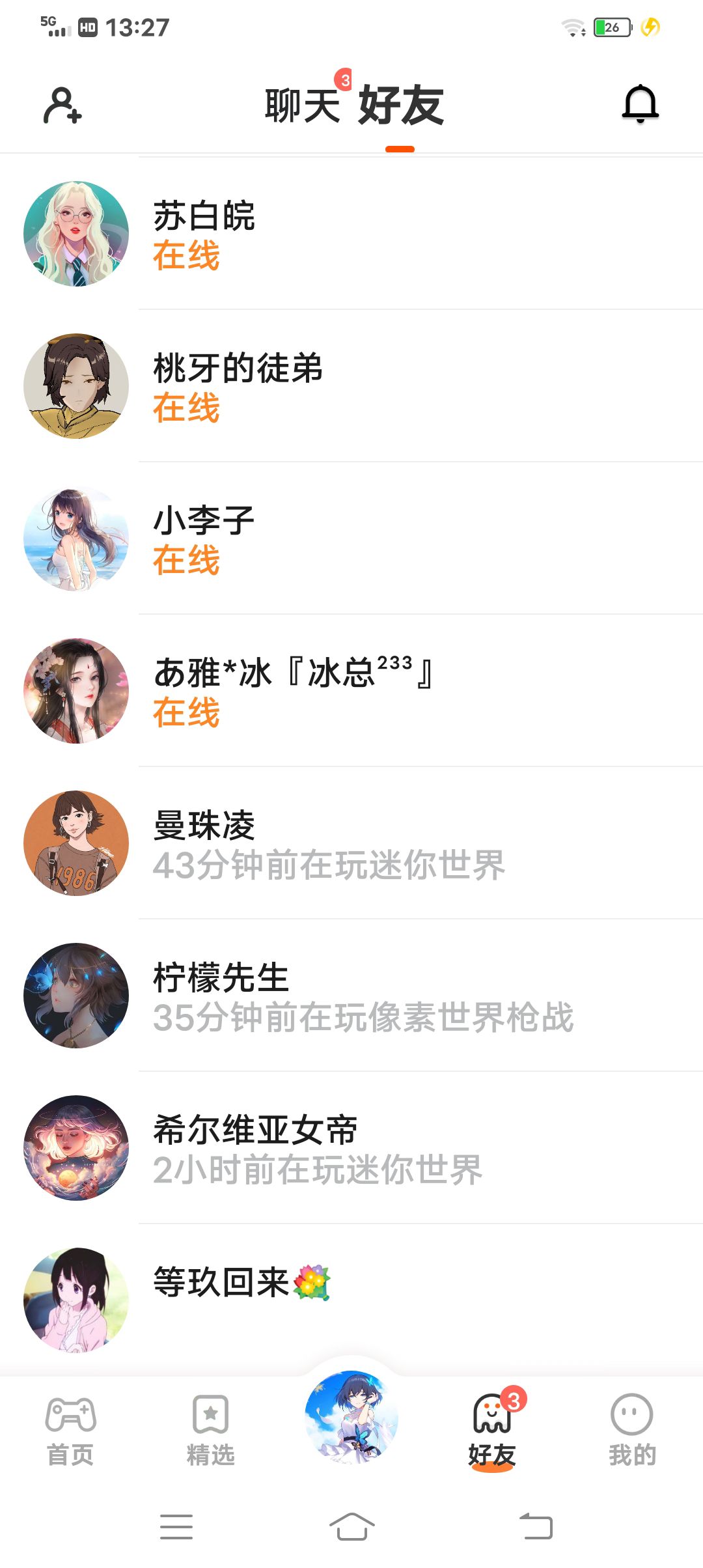Tap the system home button

click(x=351, y=1526)
